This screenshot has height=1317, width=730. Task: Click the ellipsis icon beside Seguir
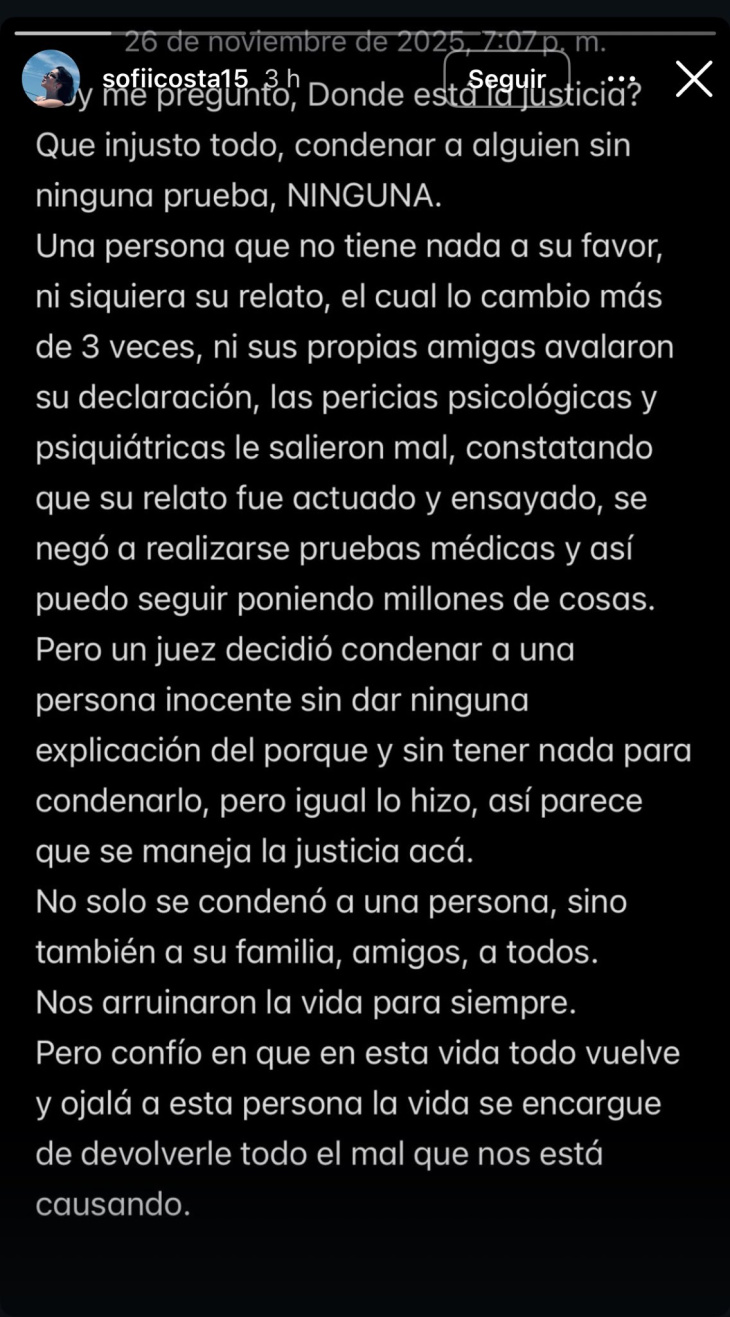pos(622,79)
